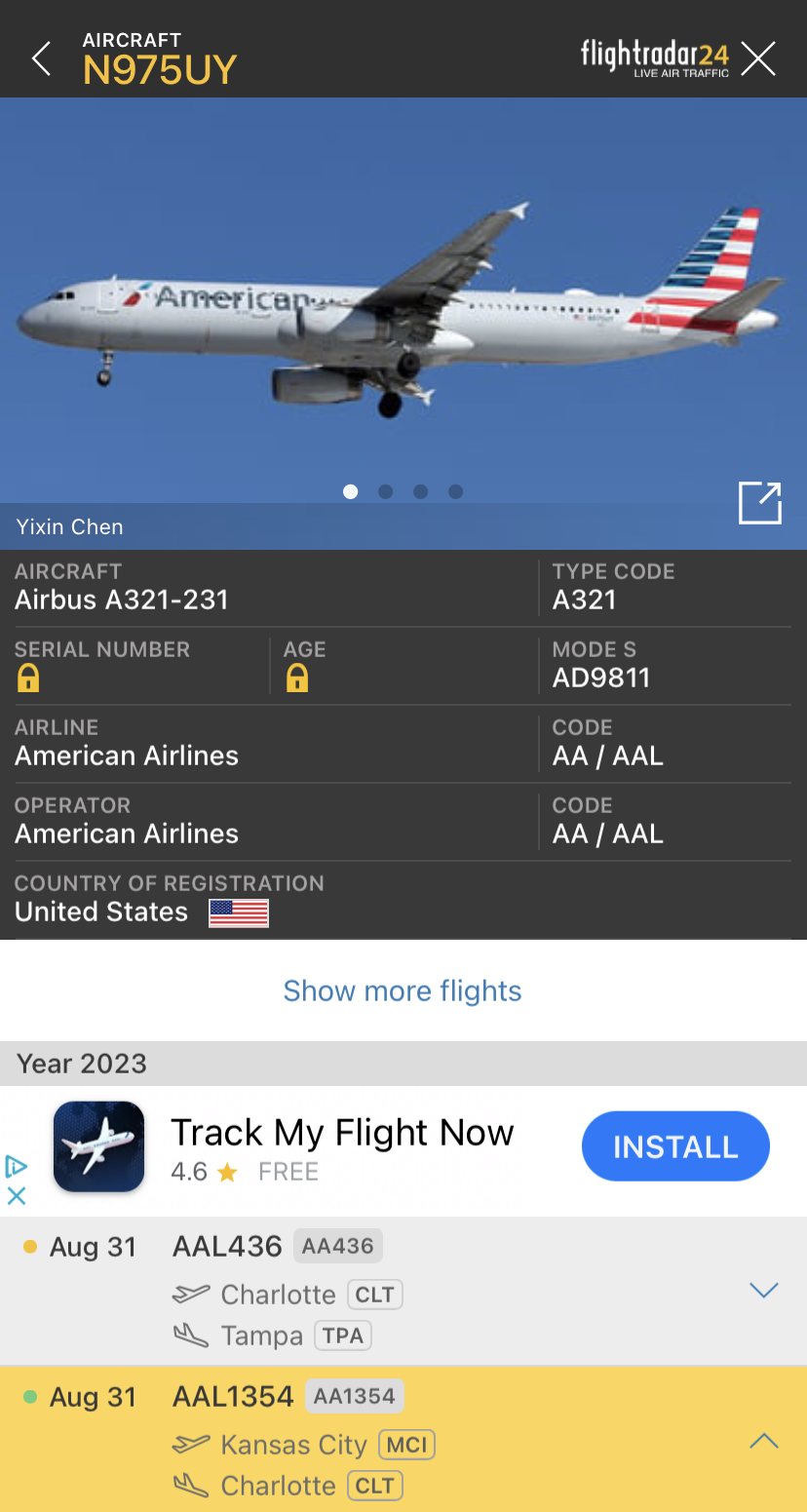Open the aircraft photo in external view
This screenshot has width=807, height=1512.
coord(759,503)
